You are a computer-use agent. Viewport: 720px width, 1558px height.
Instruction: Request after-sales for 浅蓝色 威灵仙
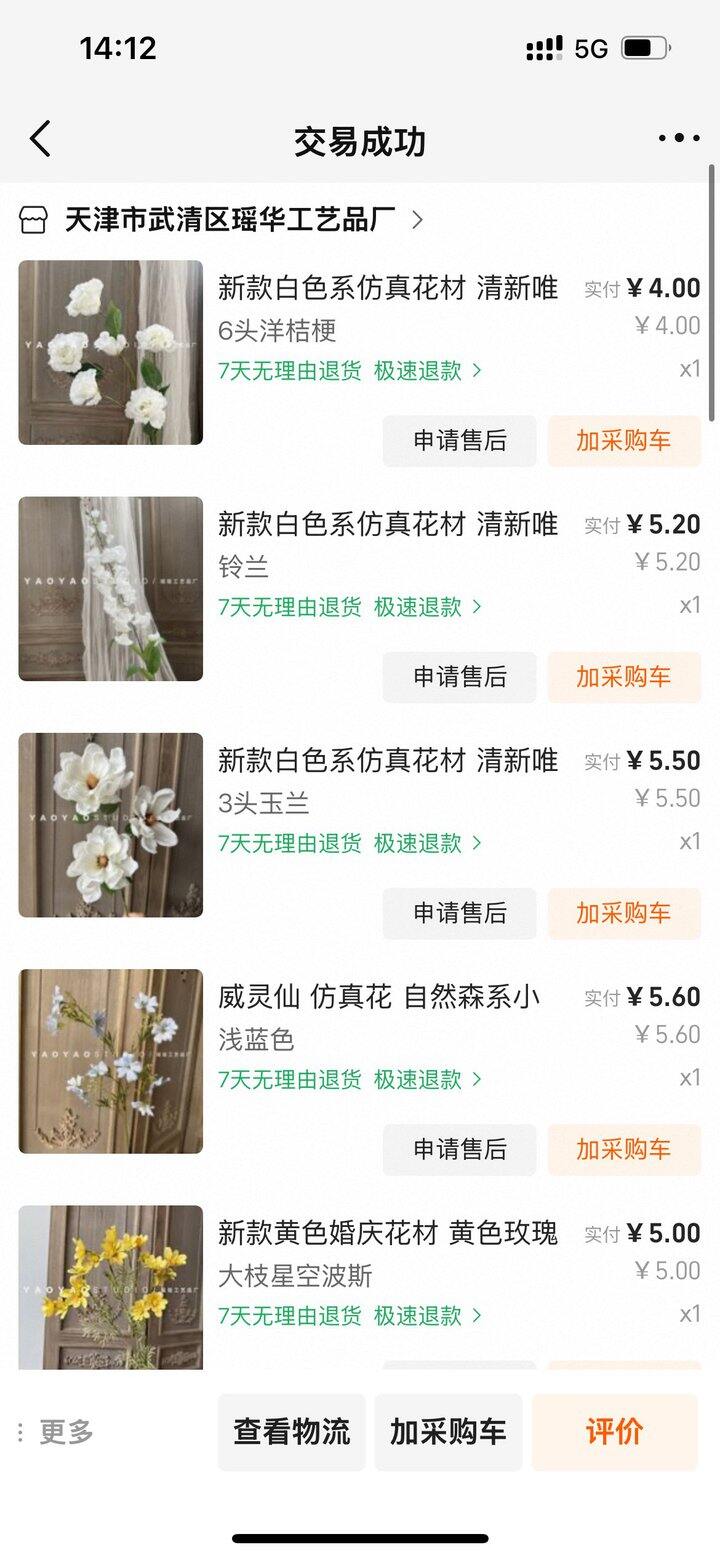(459, 1149)
